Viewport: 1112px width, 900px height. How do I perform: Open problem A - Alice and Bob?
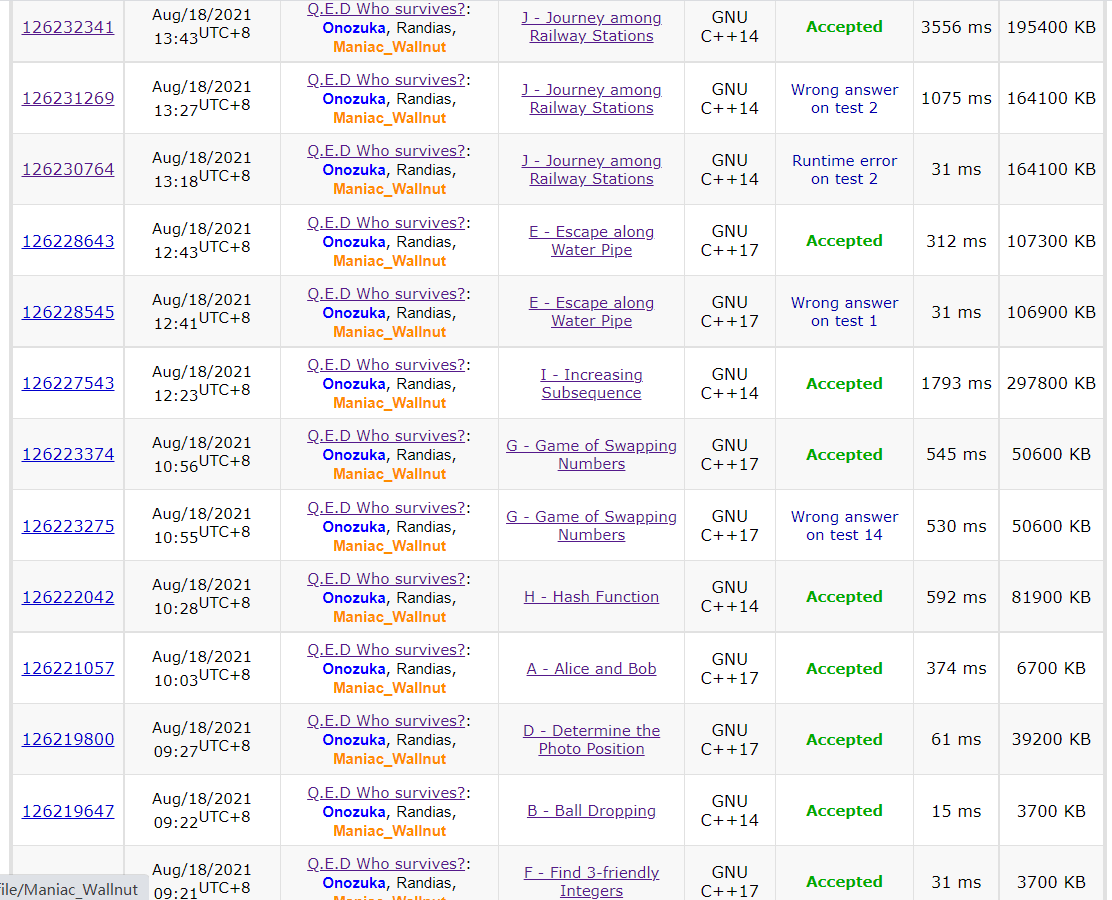(x=591, y=669)
